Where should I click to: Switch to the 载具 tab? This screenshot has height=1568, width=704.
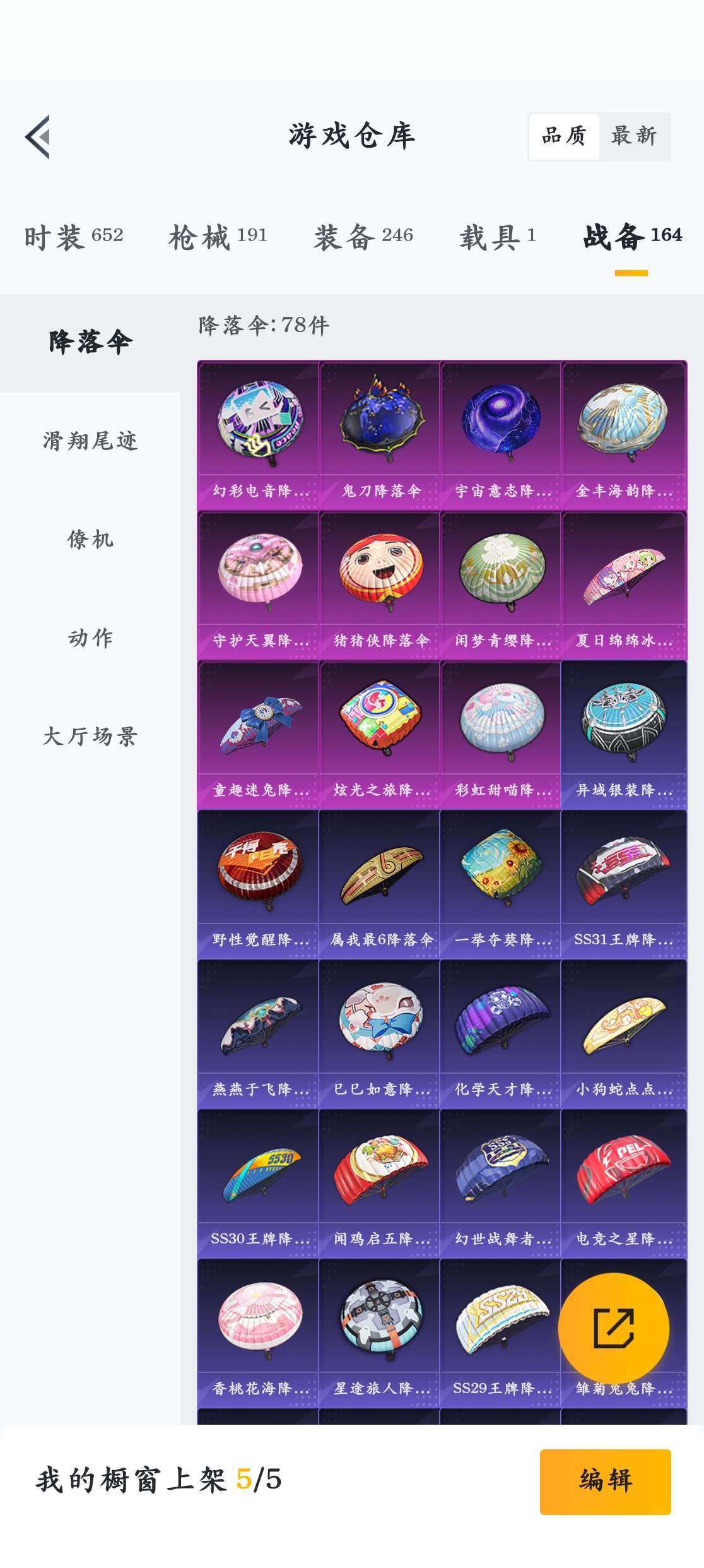(x=498, y=237)
